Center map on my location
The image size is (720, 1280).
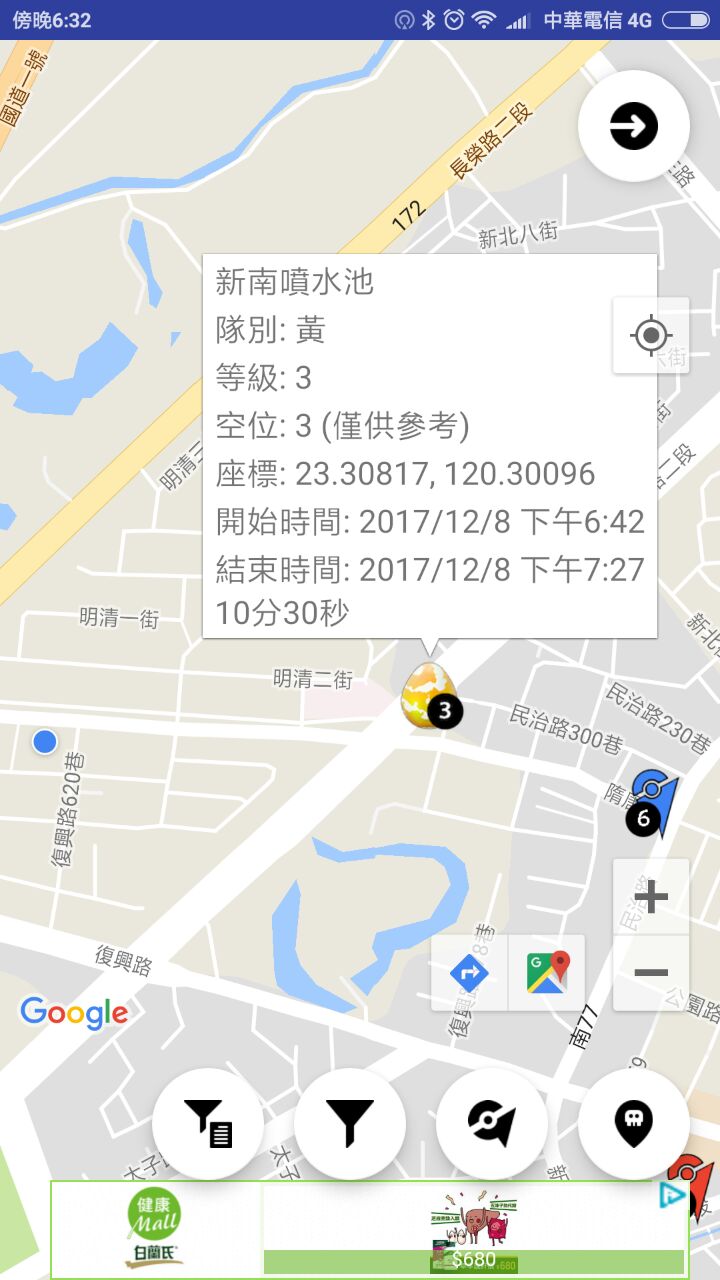pyautogui.click(x=651, y=335)
